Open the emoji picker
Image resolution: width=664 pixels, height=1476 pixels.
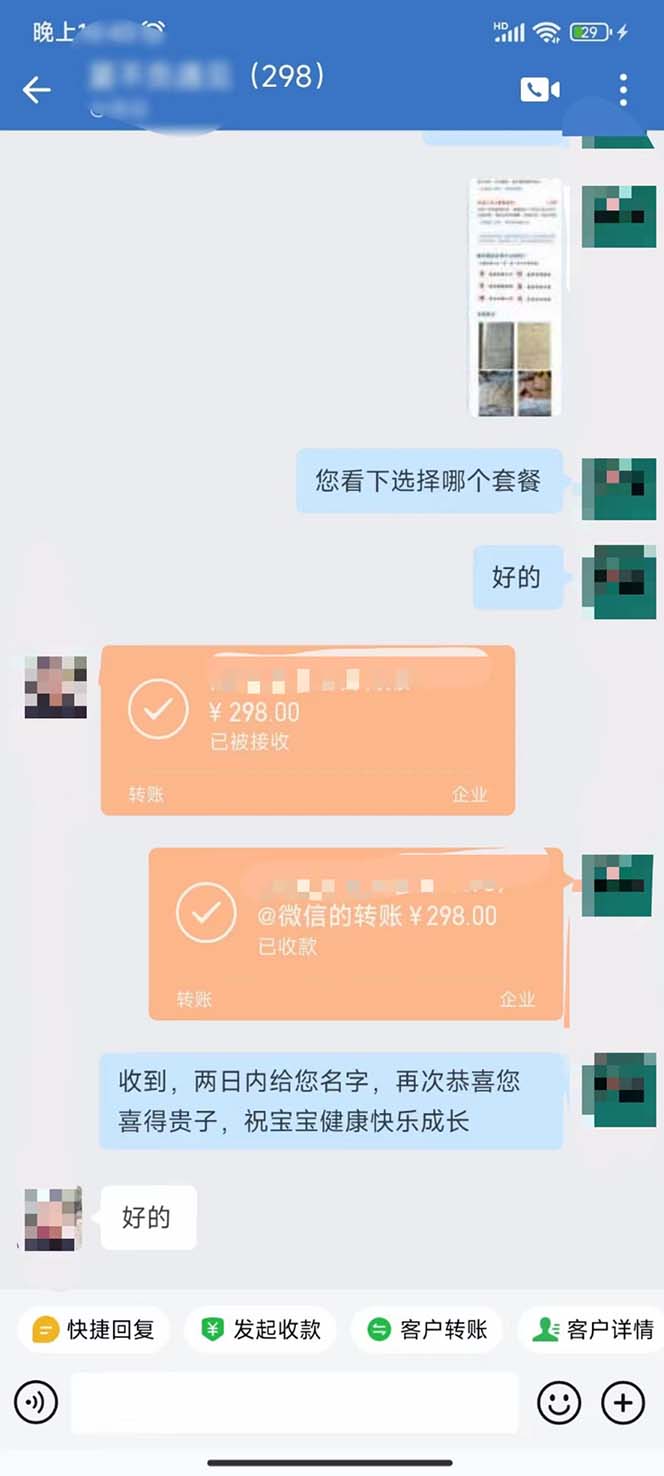tap(559, 1403)
